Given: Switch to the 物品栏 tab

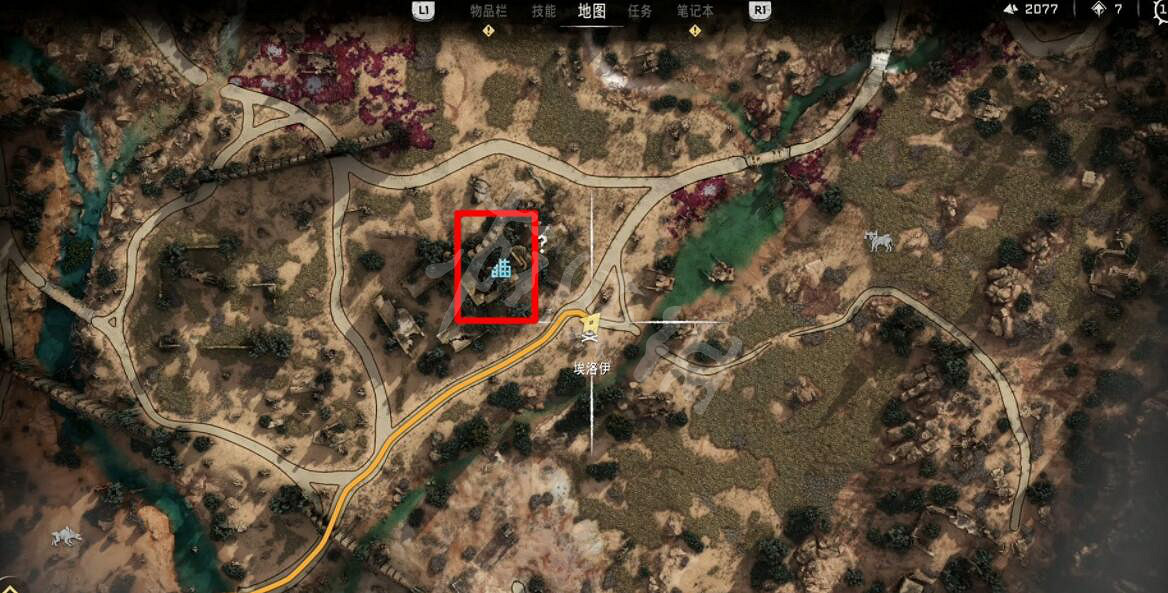Looking at the screenshot, I should point(488,12).
